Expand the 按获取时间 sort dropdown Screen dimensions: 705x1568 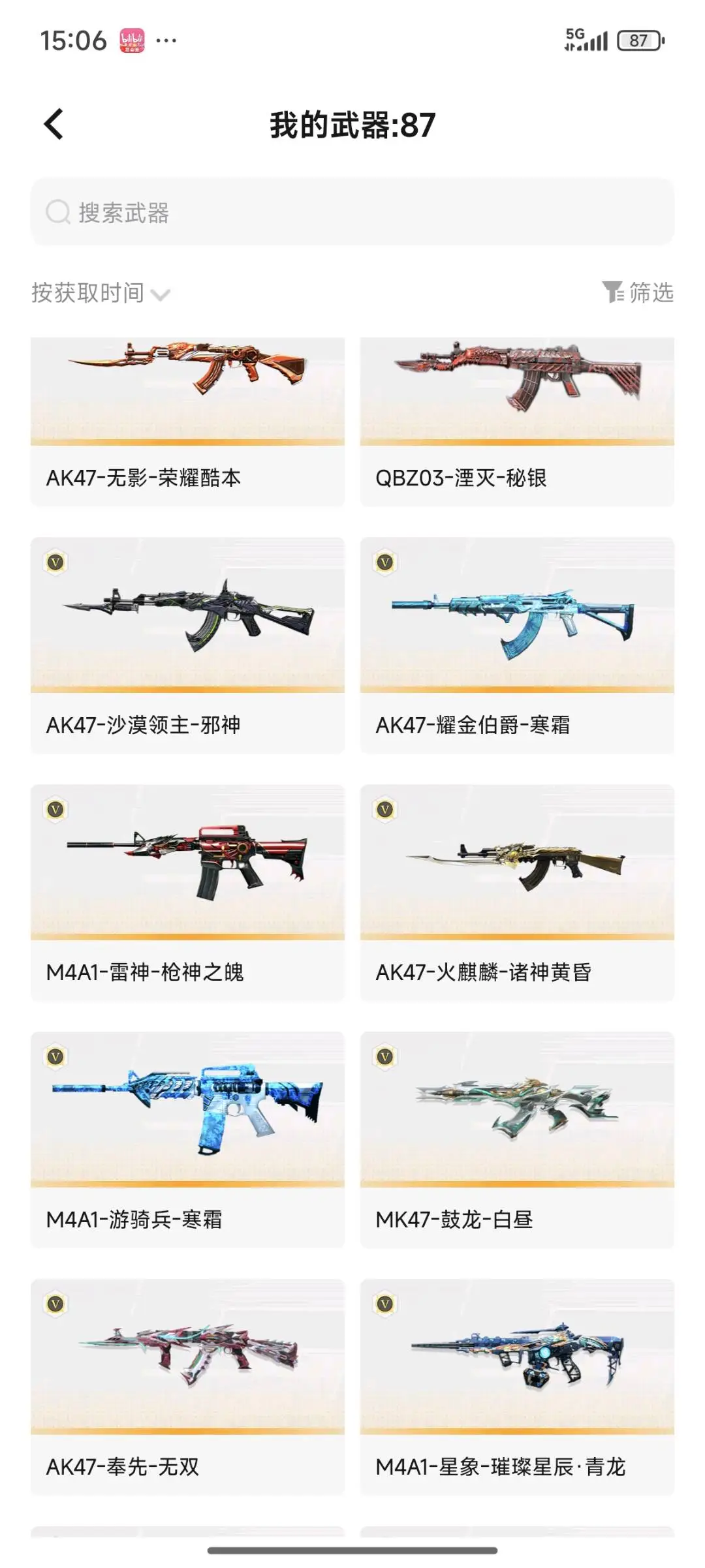tap(101, 293)
